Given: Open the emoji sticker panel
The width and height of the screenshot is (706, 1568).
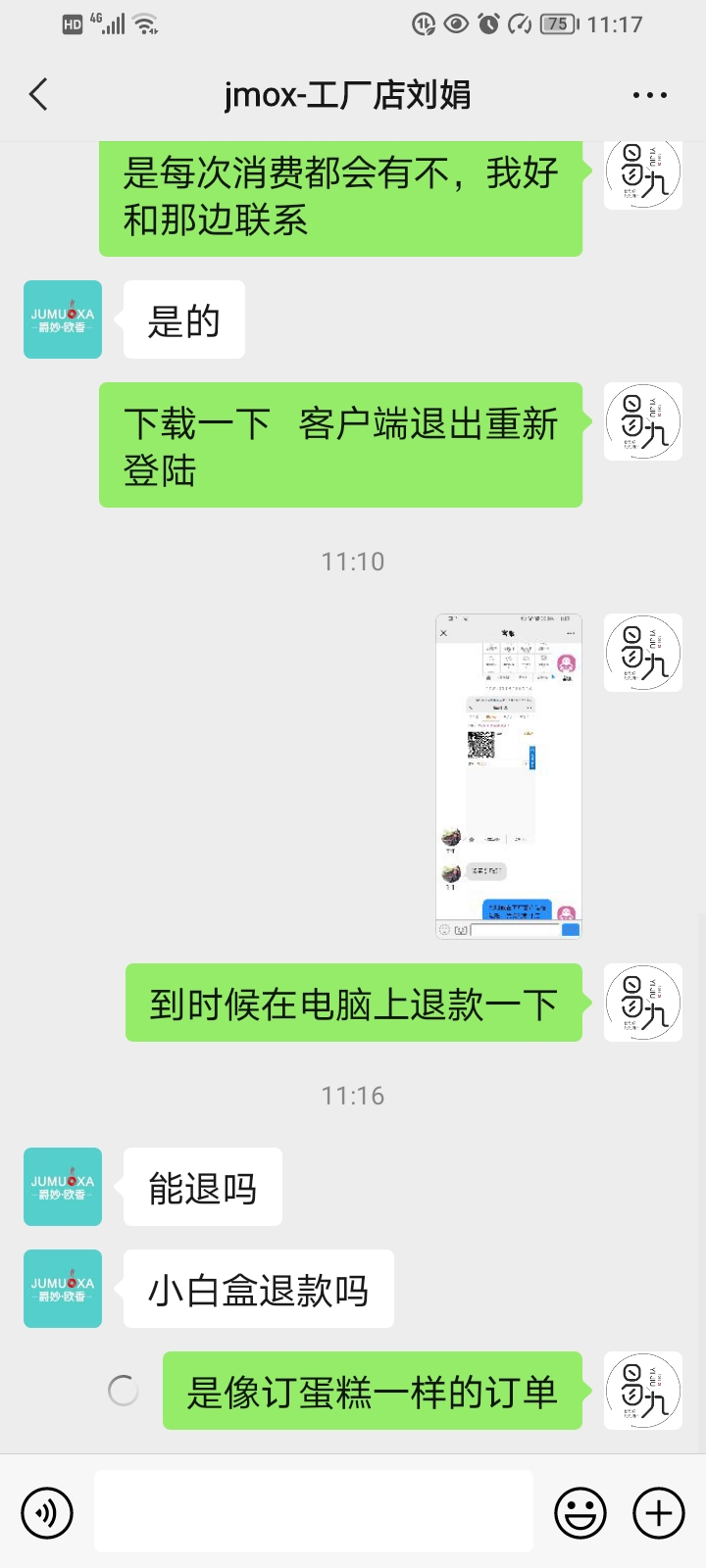Looking at the screenshot, I should (580, 1512).
